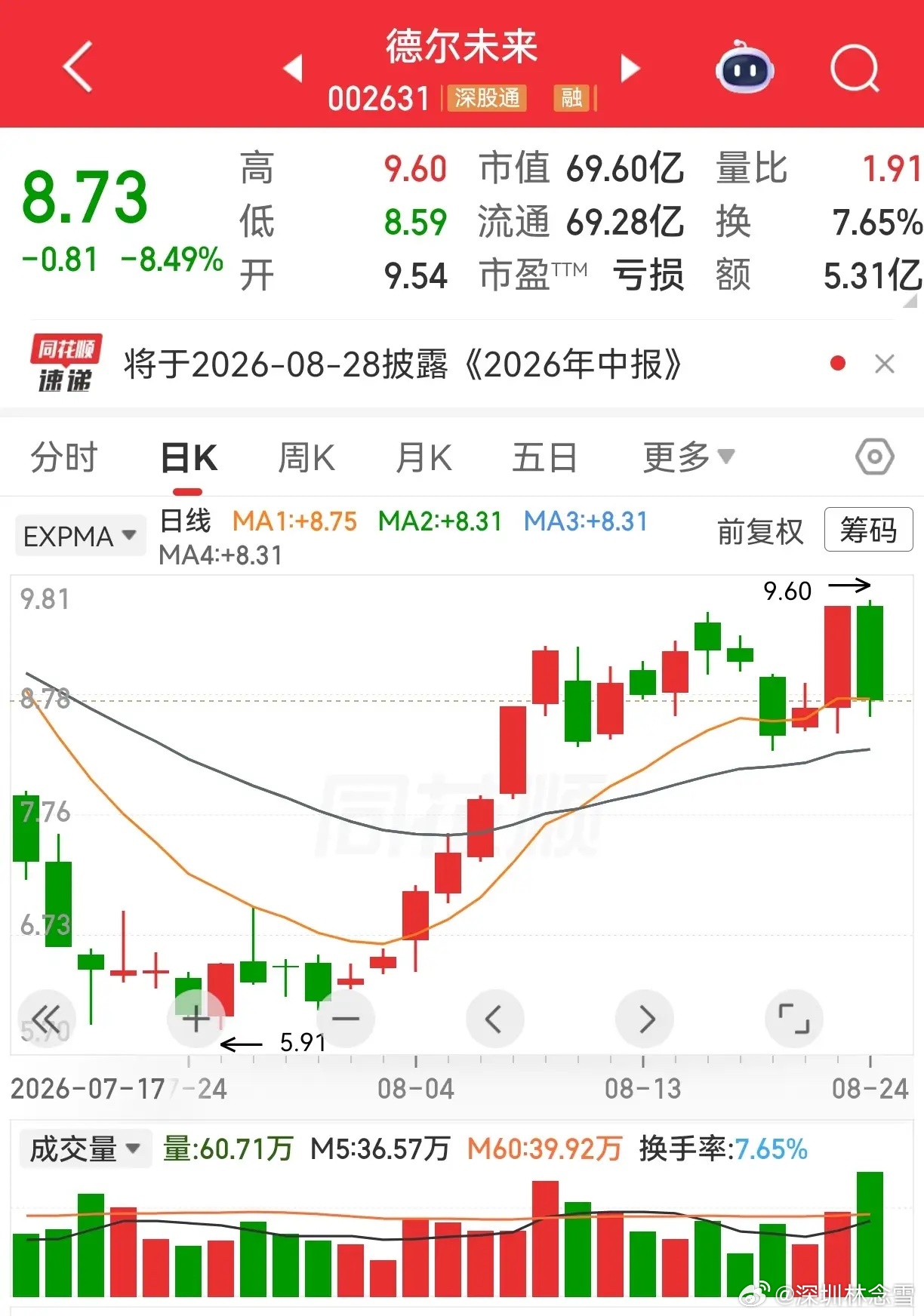Open stock search
924x1316 pixels.
click(855, 68)
